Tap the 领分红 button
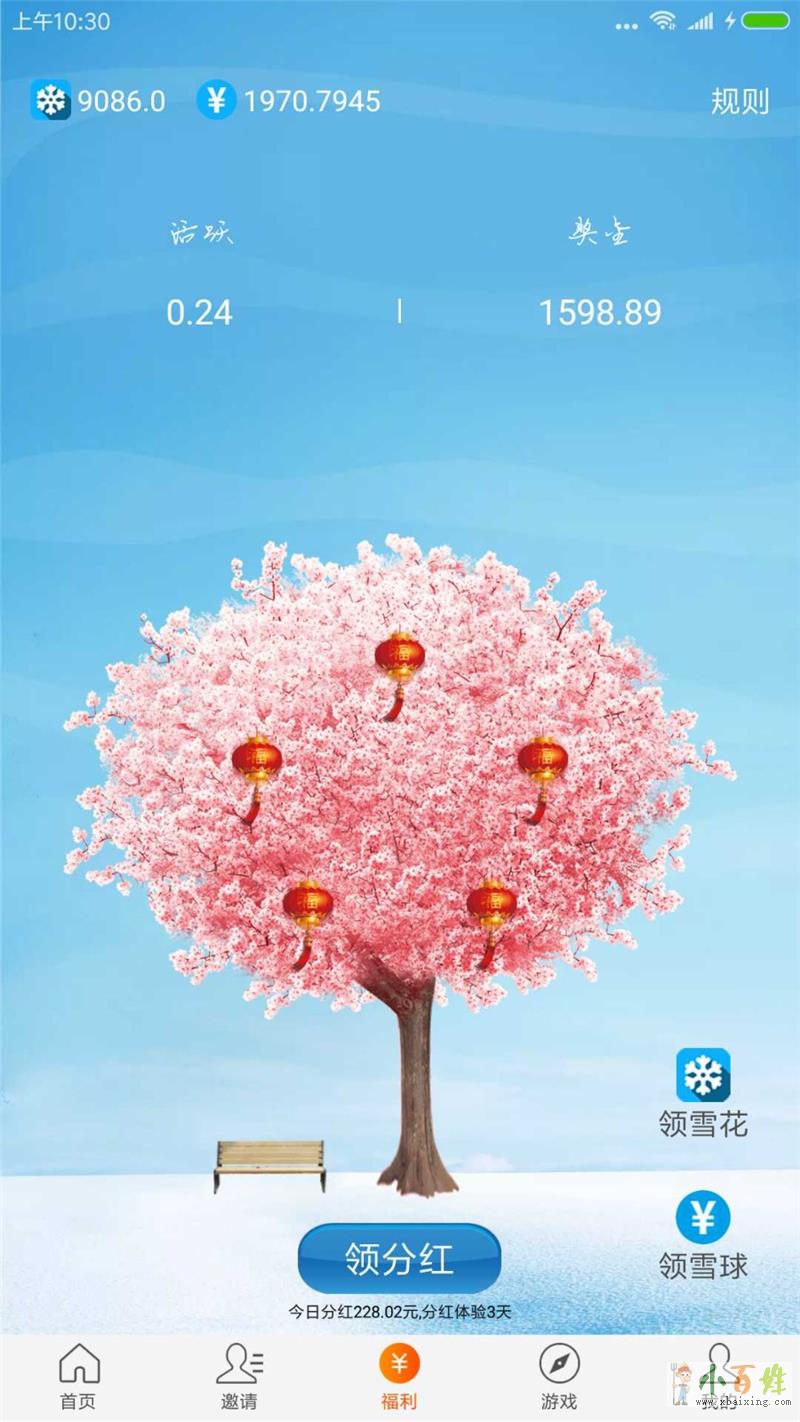 coord(399,1258)
